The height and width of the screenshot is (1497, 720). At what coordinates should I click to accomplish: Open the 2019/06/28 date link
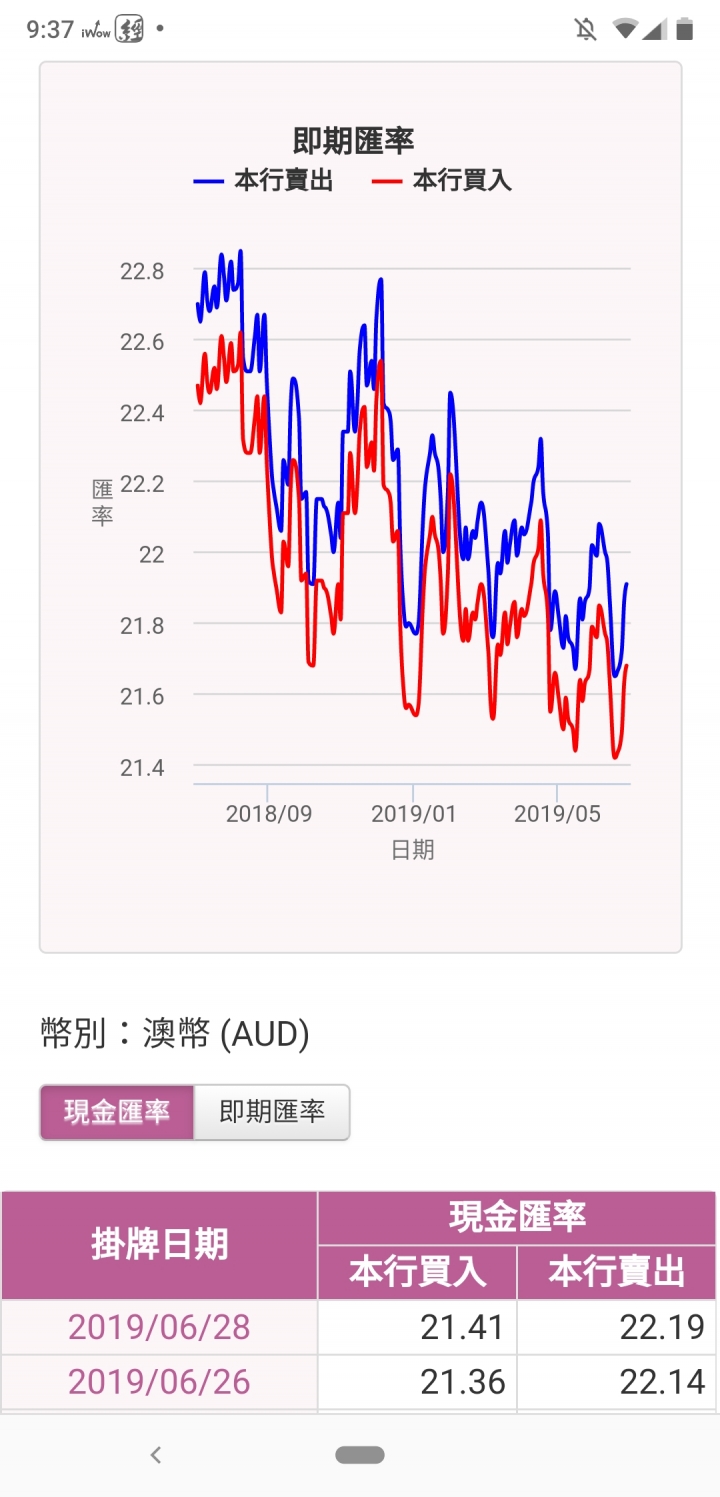(159, 1327)
